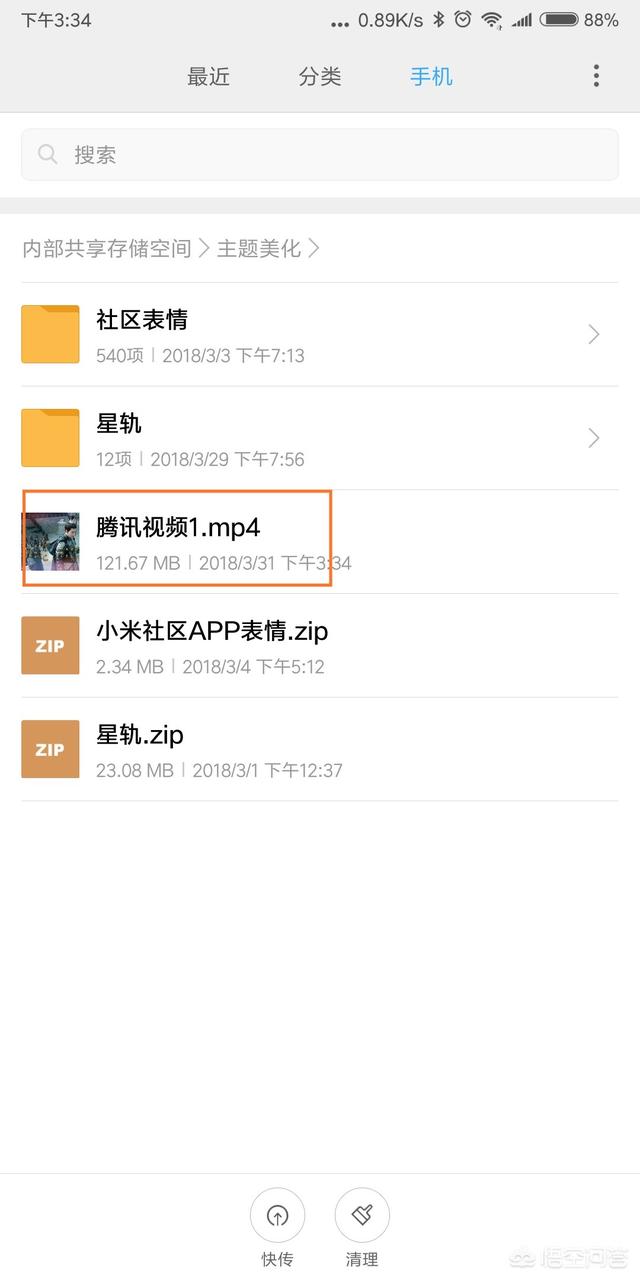Open 小米社区APP表情.zip archive
This screenshot has width=640, height=1280.
320,646
